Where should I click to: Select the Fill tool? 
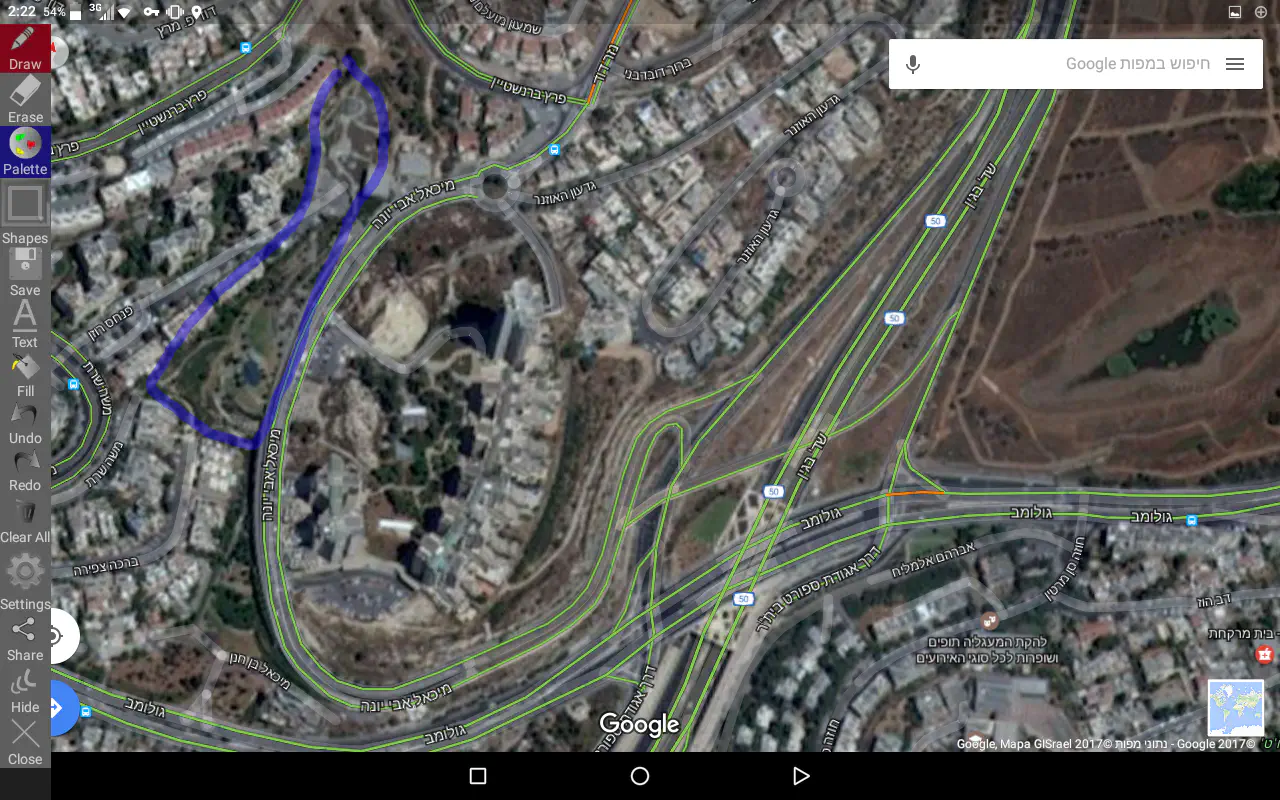pyautogui.click(x=25, y=375)
